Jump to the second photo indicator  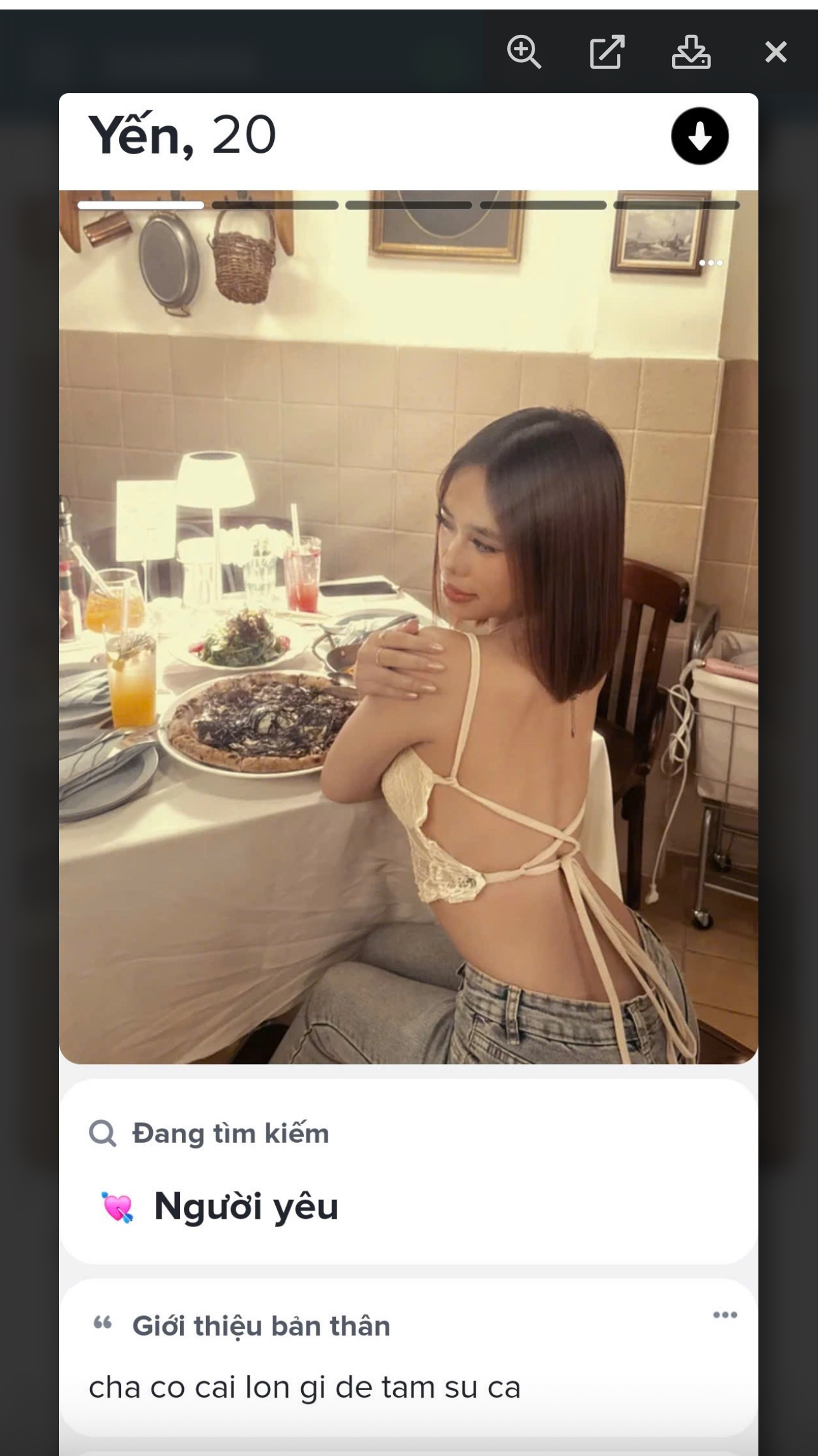275,205
